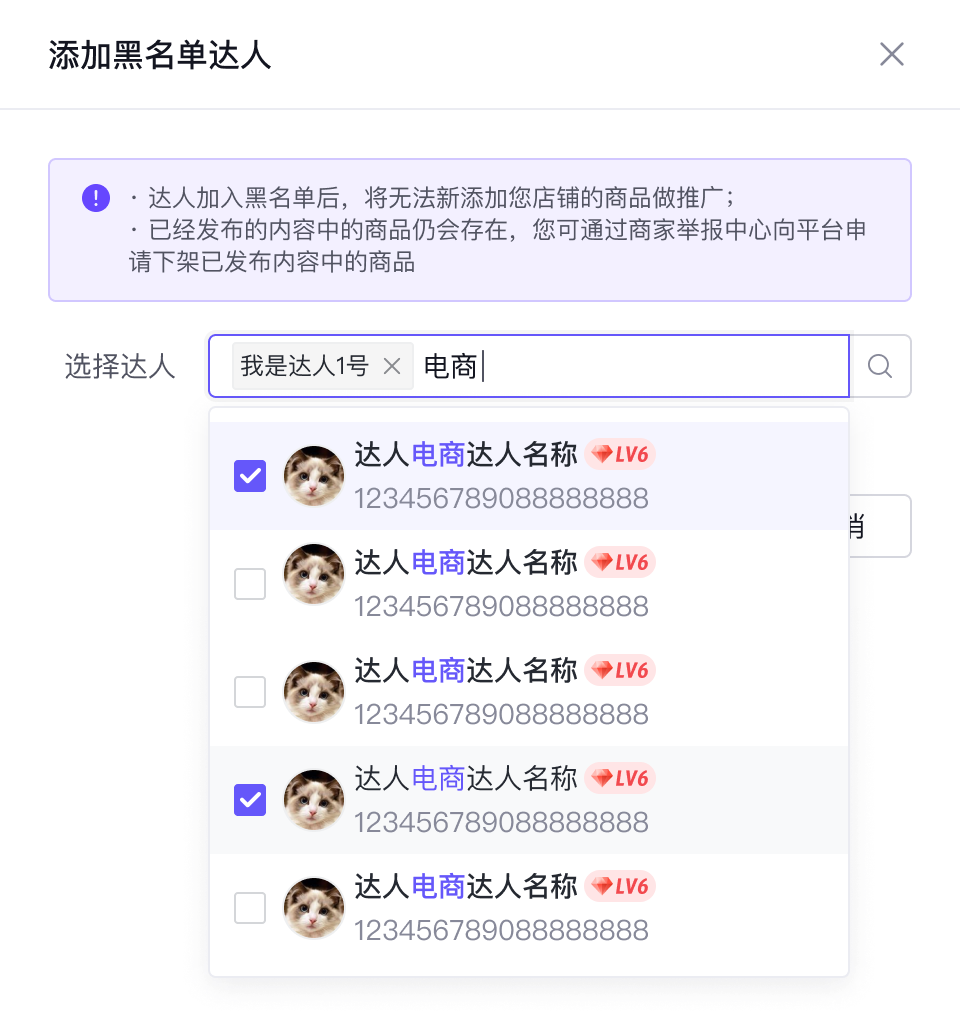Close the 添加黑名单达人 dialog
Image resolution: width=960 pixels, height=1018 pixels.
click(x=892, y=54)
